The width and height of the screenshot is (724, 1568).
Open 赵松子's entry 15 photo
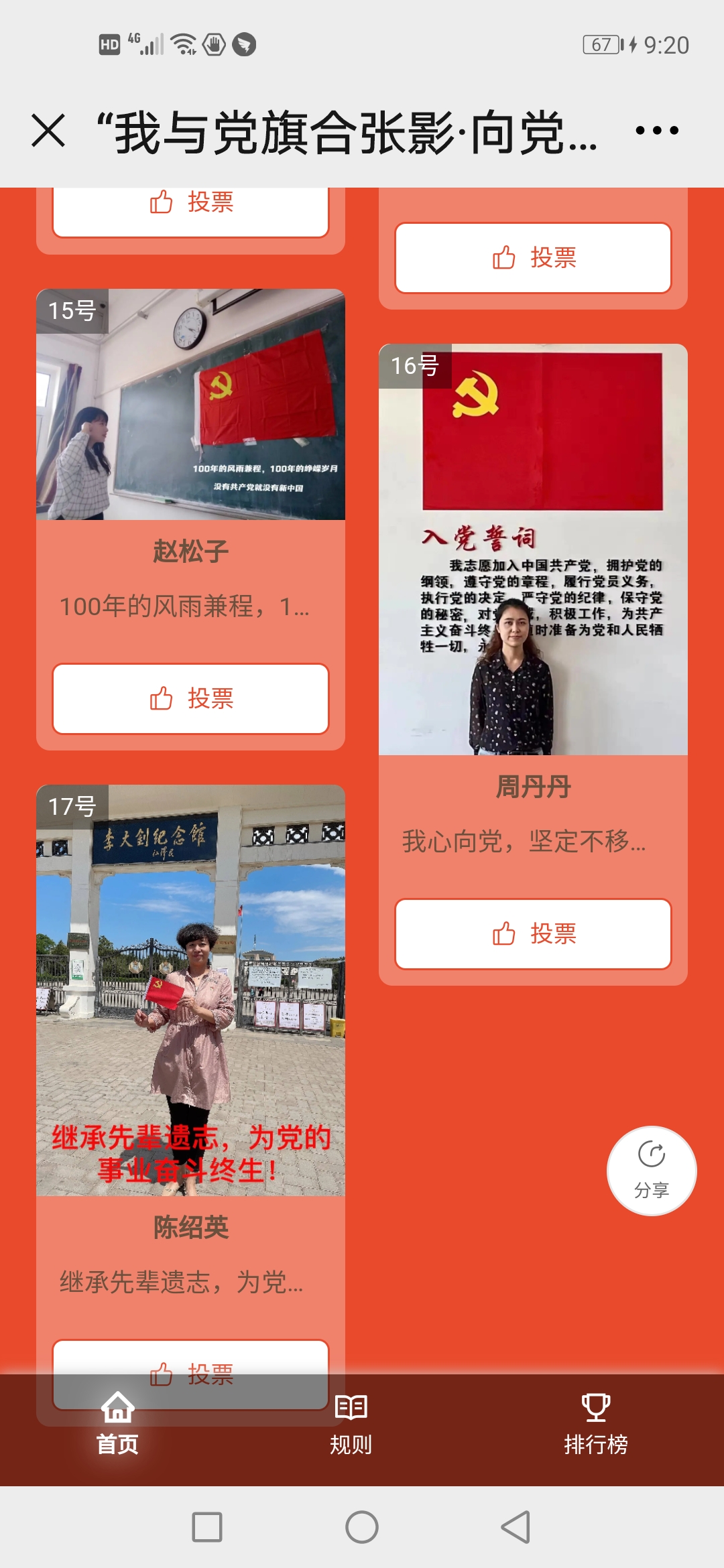(190, 404)
